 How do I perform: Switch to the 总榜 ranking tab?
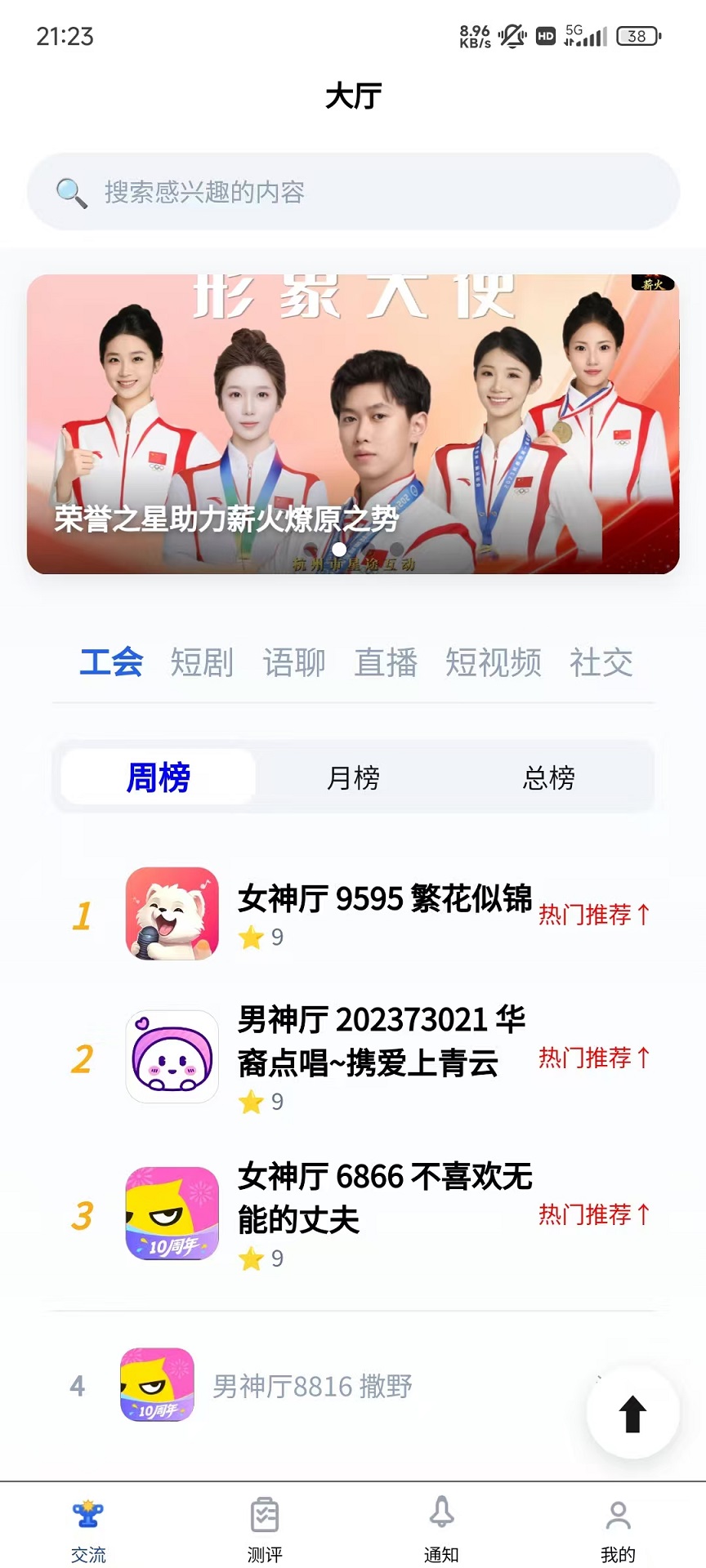(x=548, y=777)
